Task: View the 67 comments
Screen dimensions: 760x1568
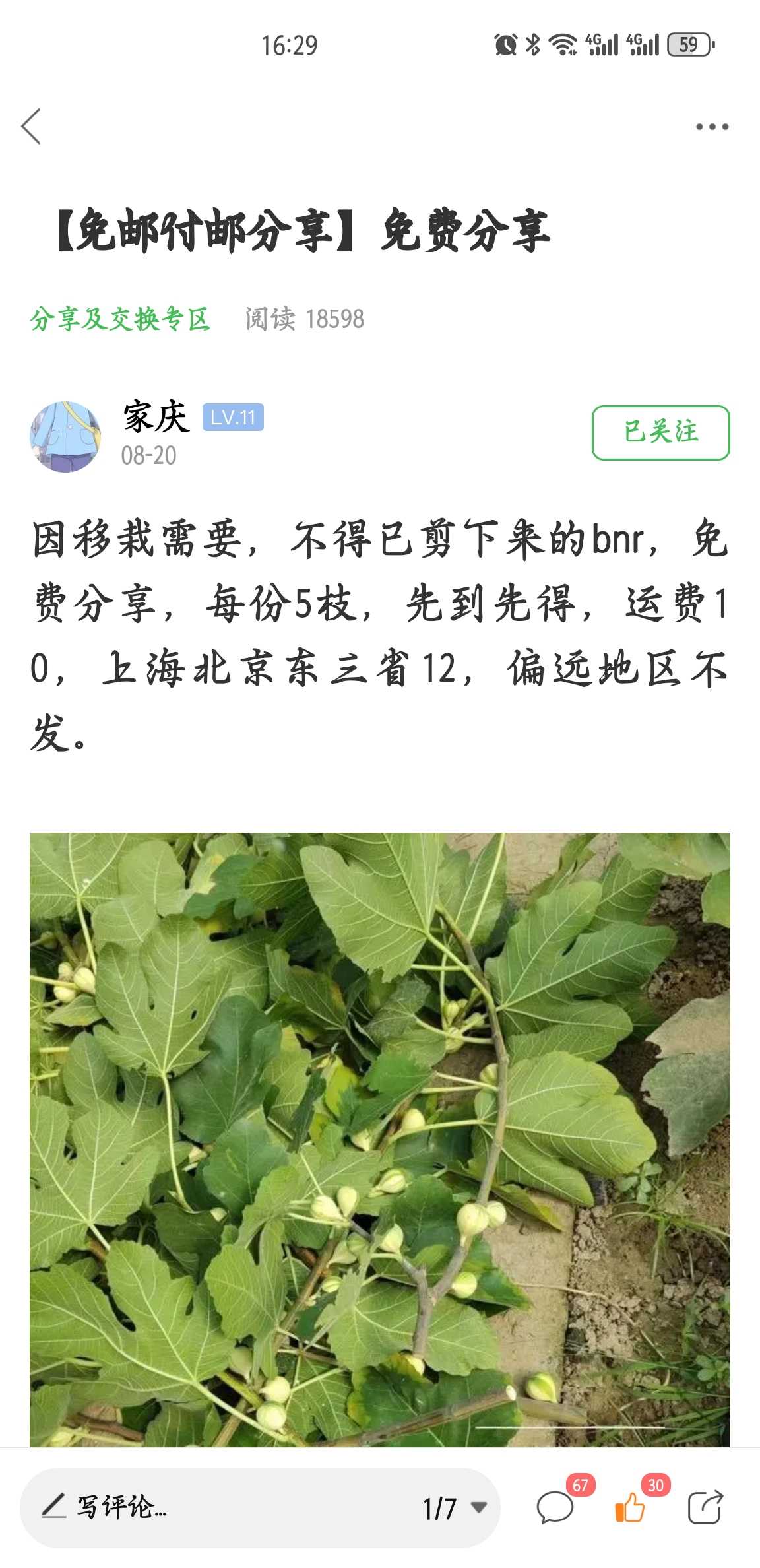Action: 555,1507
